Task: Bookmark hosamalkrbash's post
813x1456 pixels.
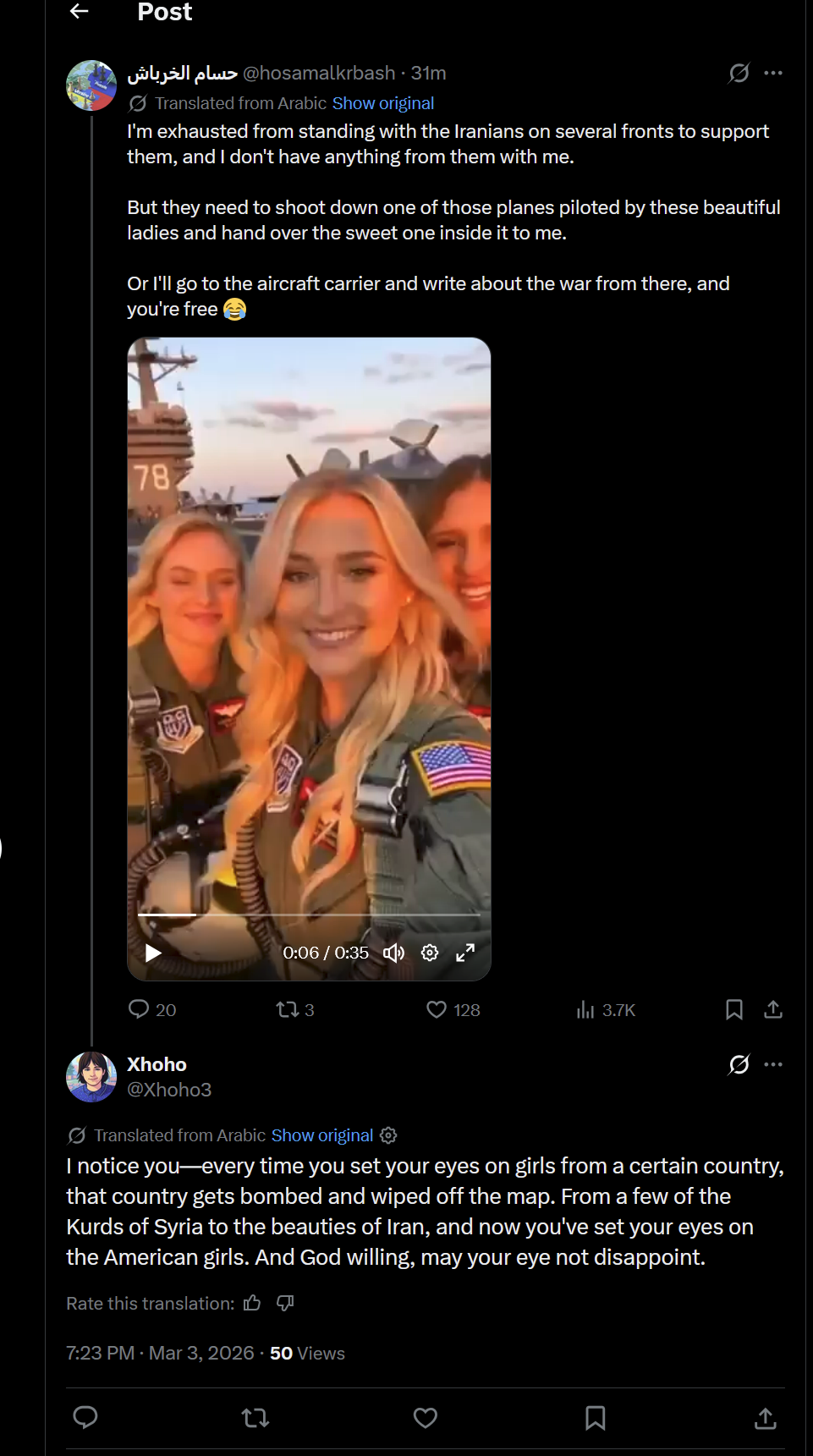Action: pos(734,1009)
